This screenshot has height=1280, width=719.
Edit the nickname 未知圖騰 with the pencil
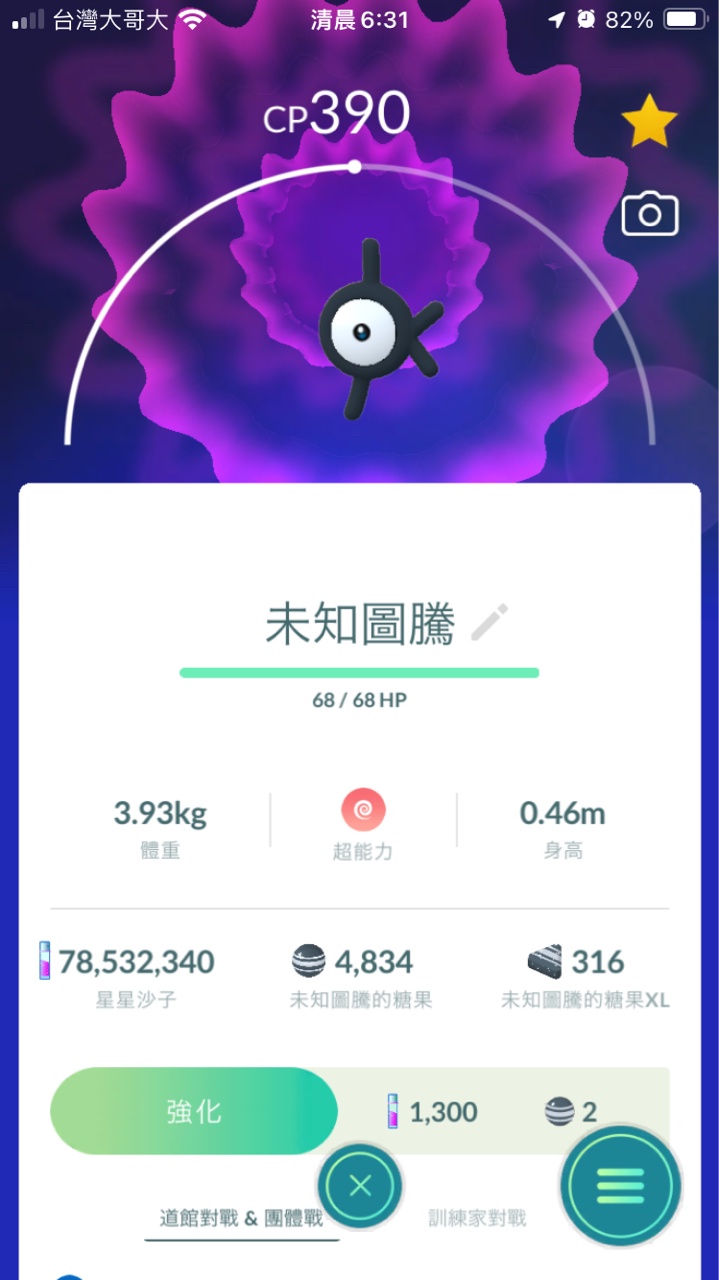click(490, 623)
